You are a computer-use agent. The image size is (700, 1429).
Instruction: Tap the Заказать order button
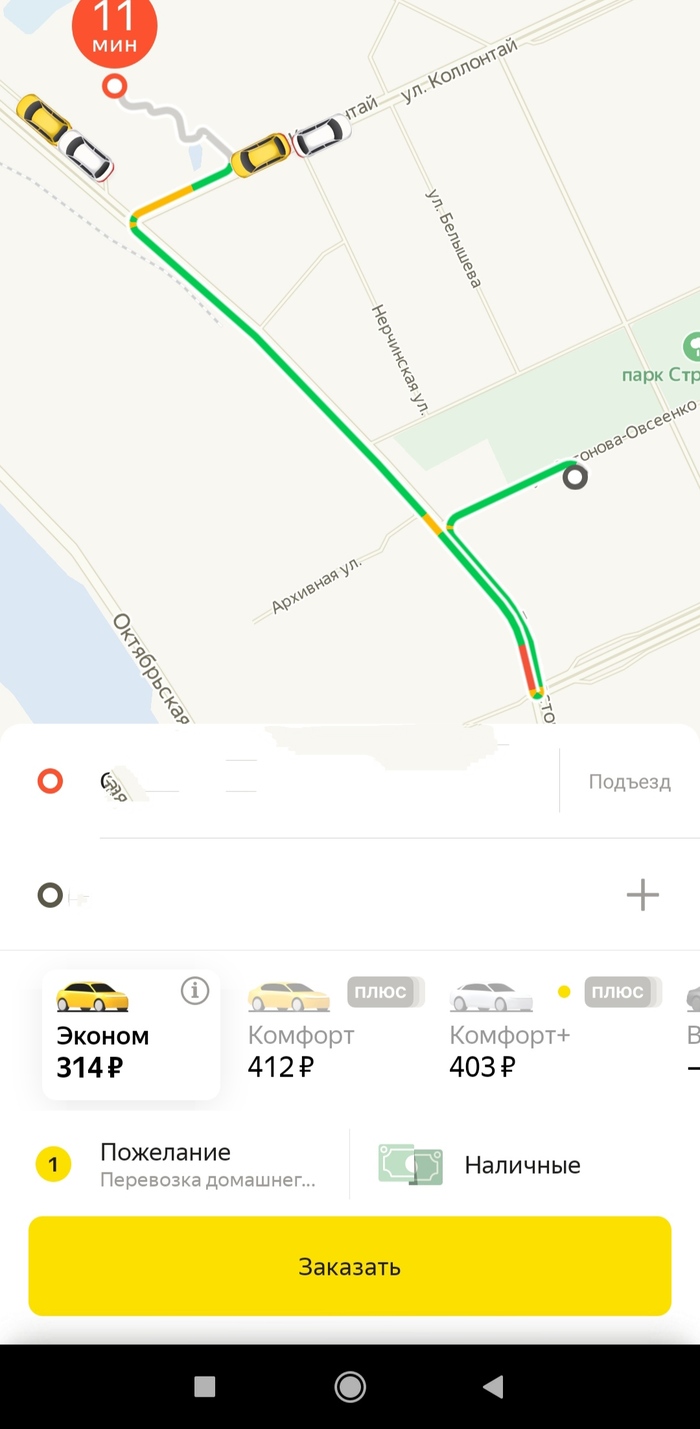coord(349,1266)
